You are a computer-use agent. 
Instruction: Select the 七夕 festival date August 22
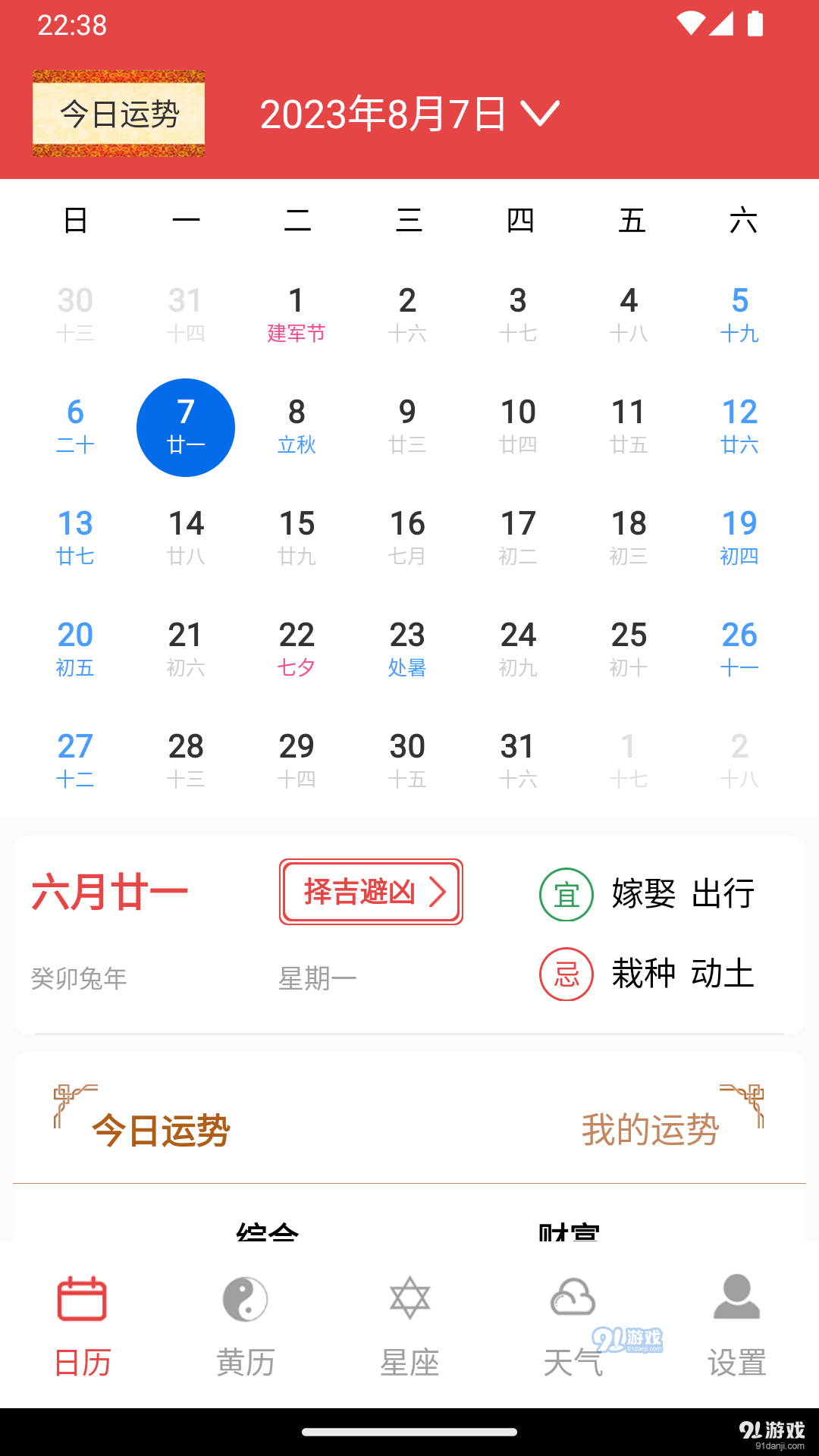(x=297, y=648)
